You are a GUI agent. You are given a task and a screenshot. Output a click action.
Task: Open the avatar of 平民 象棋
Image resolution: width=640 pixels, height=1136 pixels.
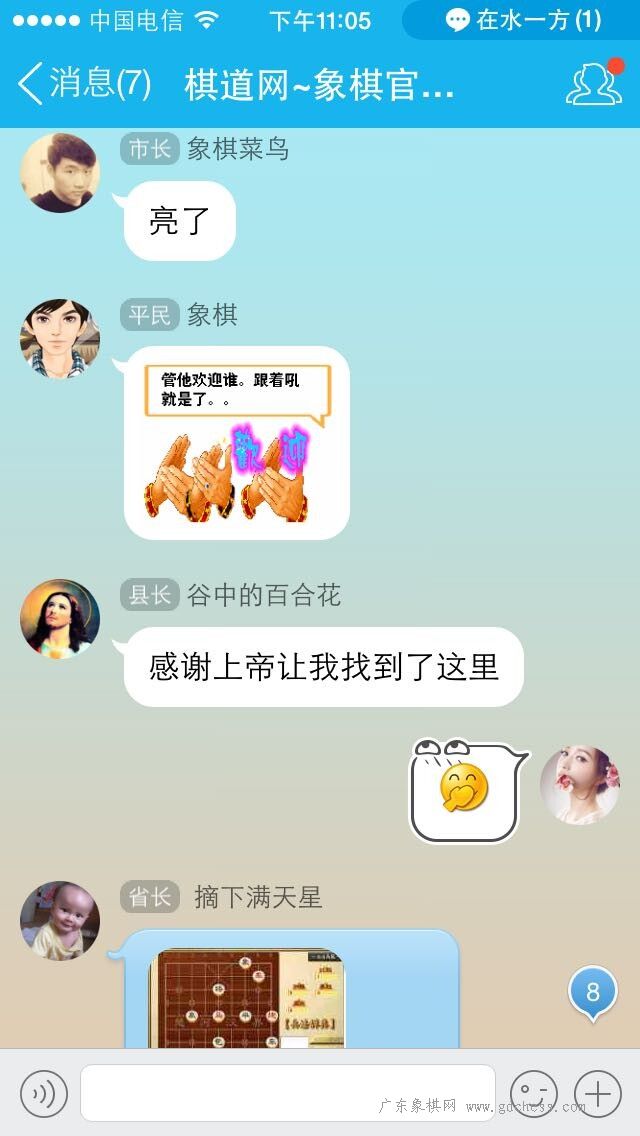[59, 338]
